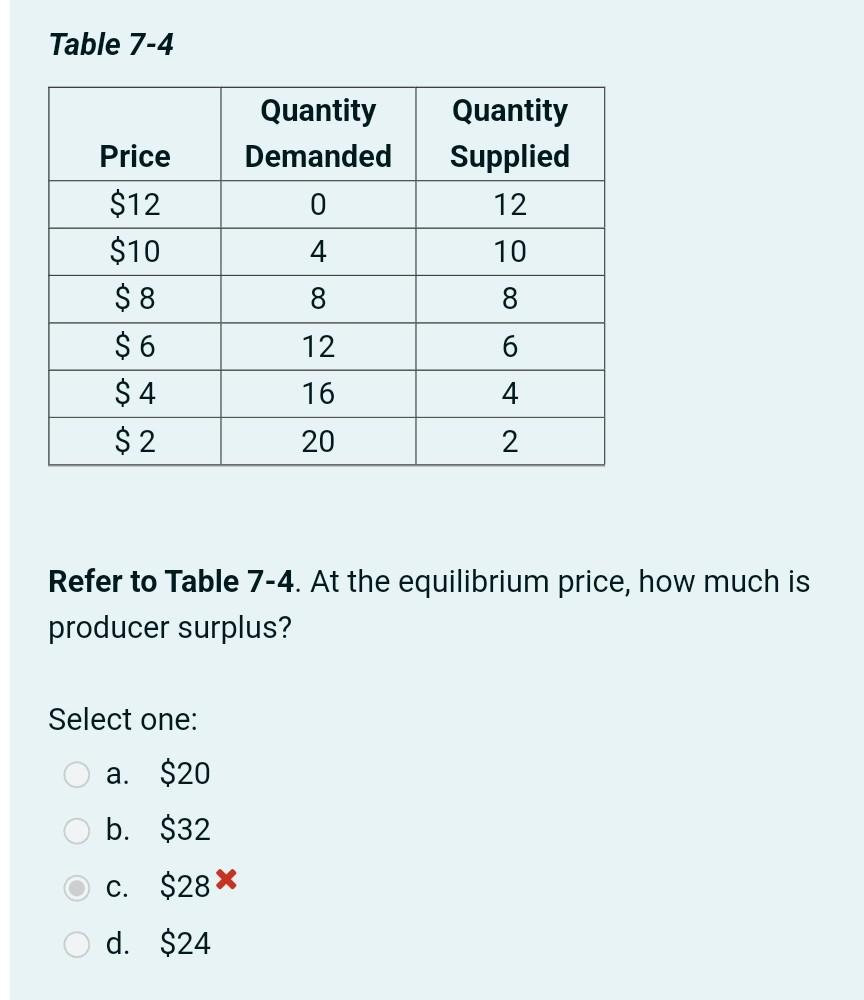
Task: Click the $12 price cell
Action: pos(133,204)
